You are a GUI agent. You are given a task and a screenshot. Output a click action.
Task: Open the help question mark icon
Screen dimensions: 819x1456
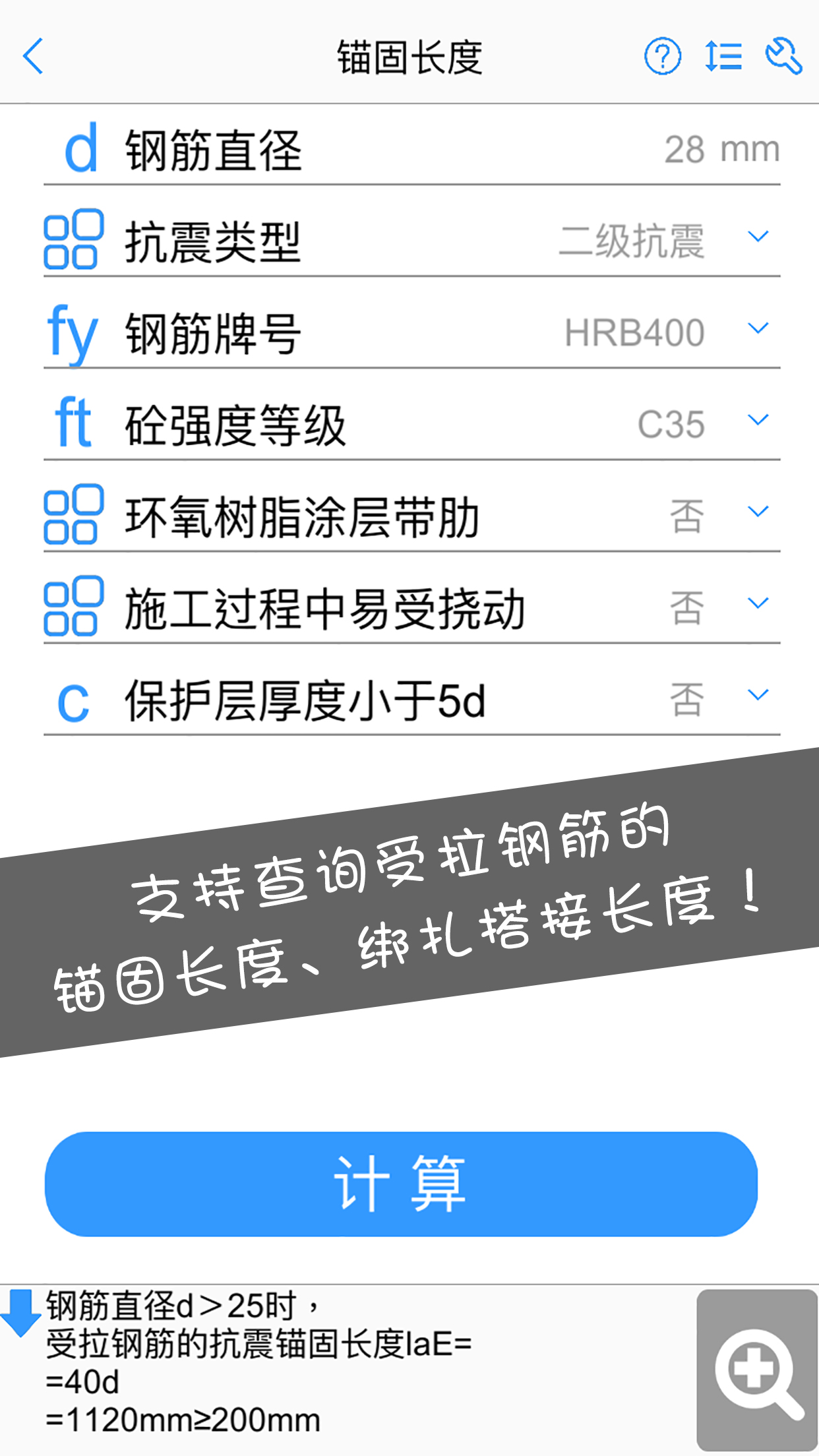pyautogui.click(x=662, y=57)
